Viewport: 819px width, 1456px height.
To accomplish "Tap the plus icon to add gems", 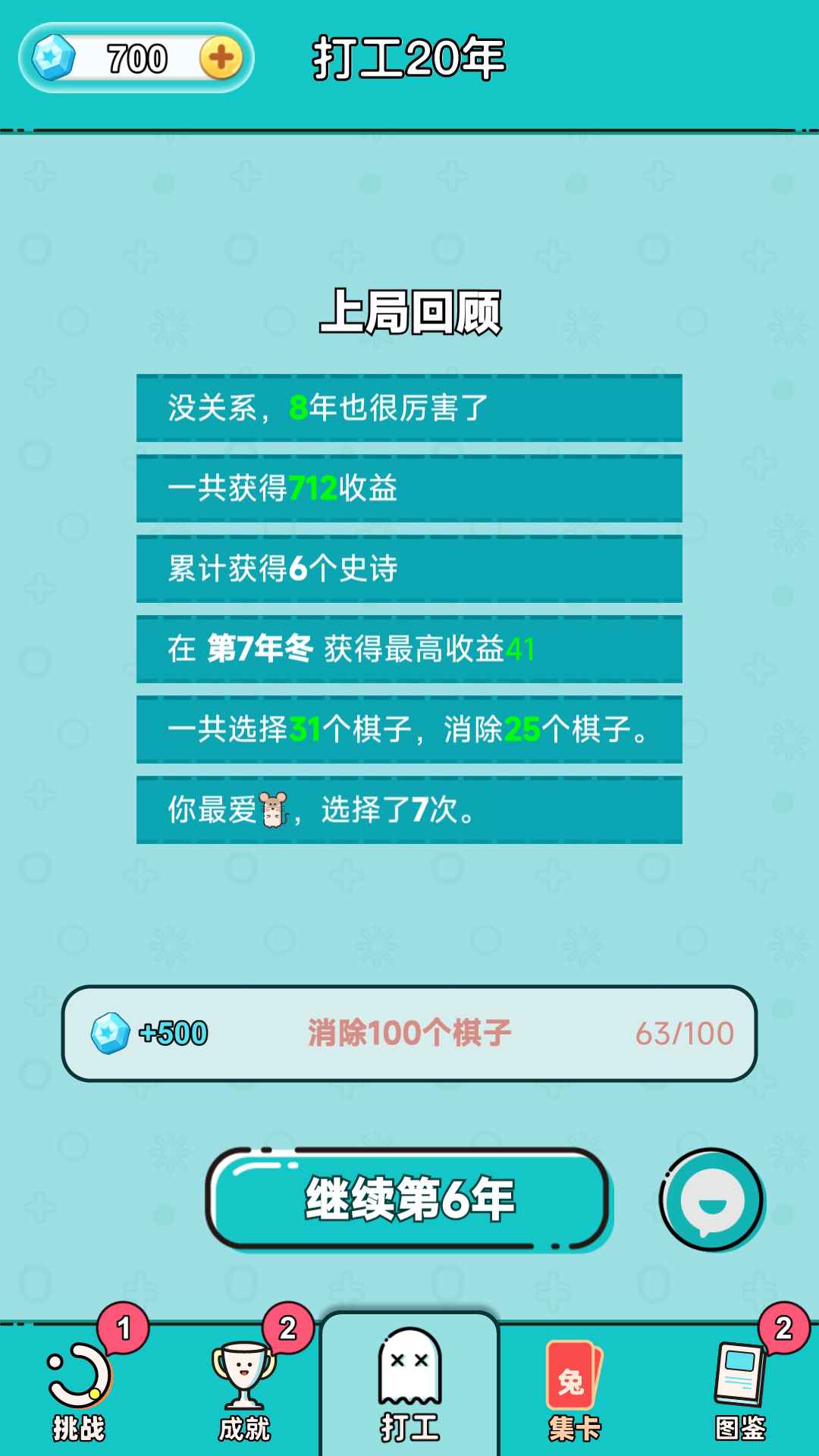I will [221, 58].
